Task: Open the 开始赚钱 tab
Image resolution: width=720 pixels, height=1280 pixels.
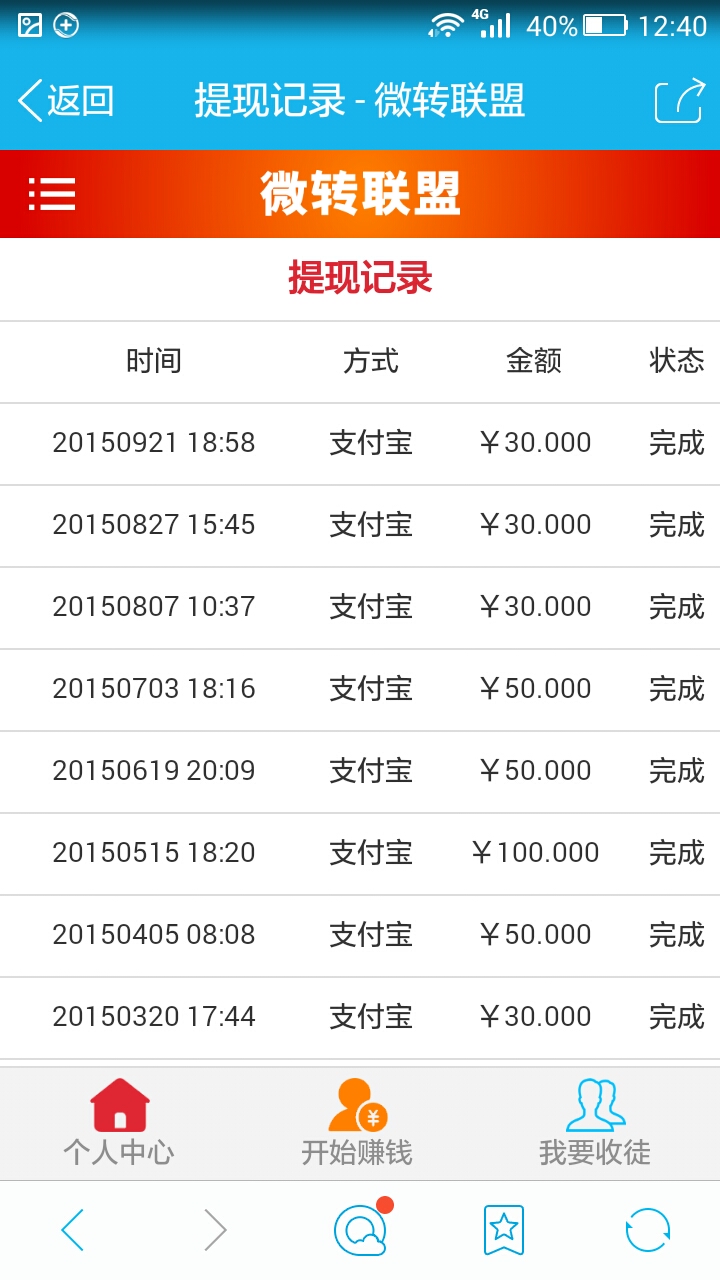Action: coord(357,1122)
